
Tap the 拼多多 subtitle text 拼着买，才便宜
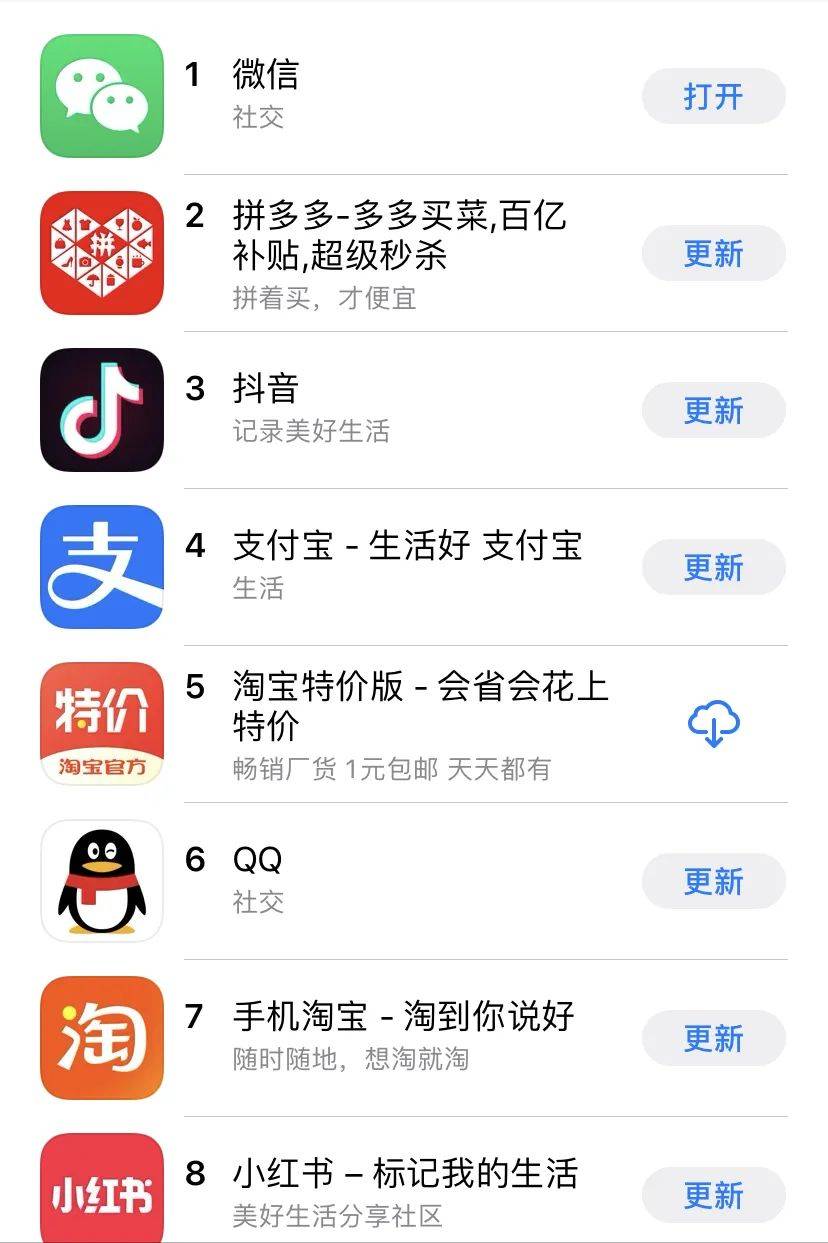[x=322, y=298]
